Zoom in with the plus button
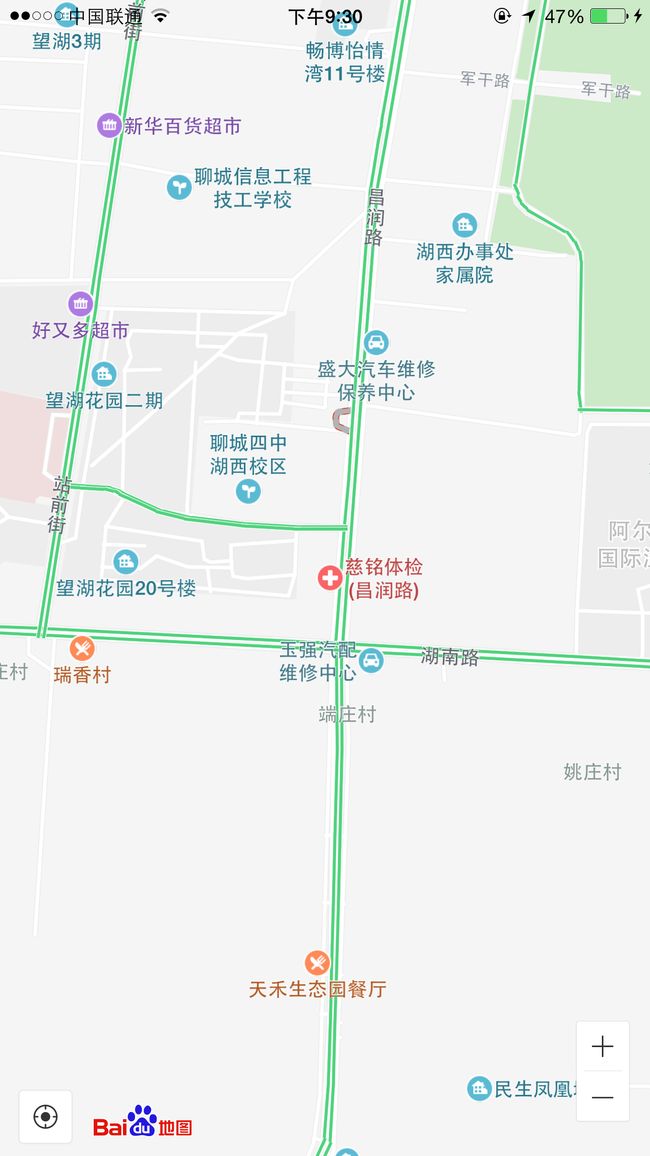Screen dimensions: 650x1156 coord(602,1046)
